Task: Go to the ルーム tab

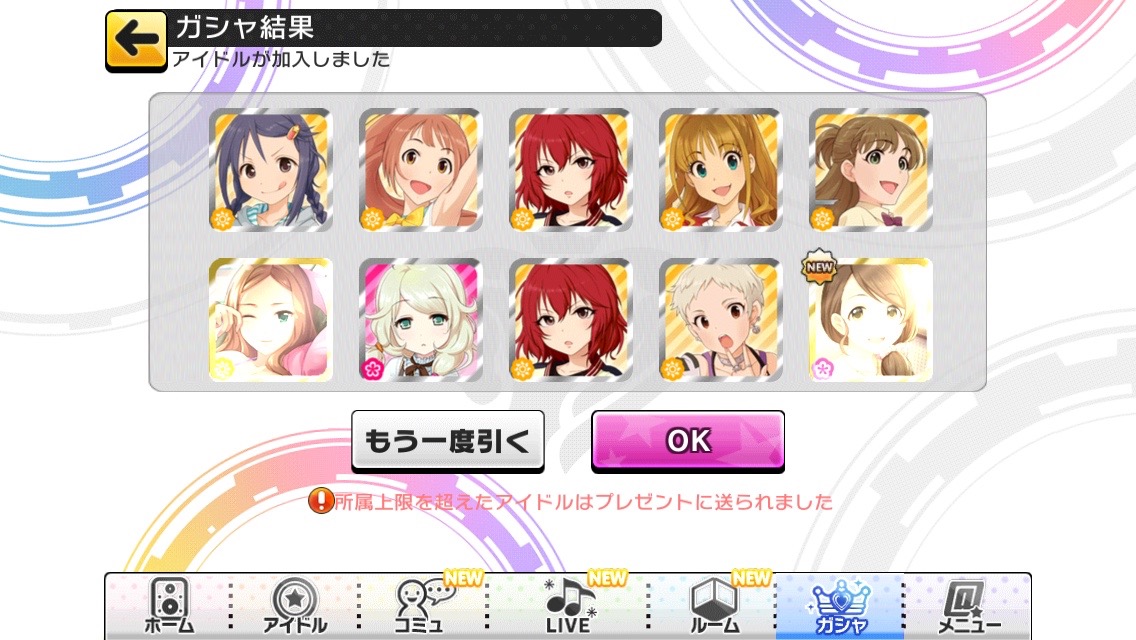Action: (x=714, y=607)
